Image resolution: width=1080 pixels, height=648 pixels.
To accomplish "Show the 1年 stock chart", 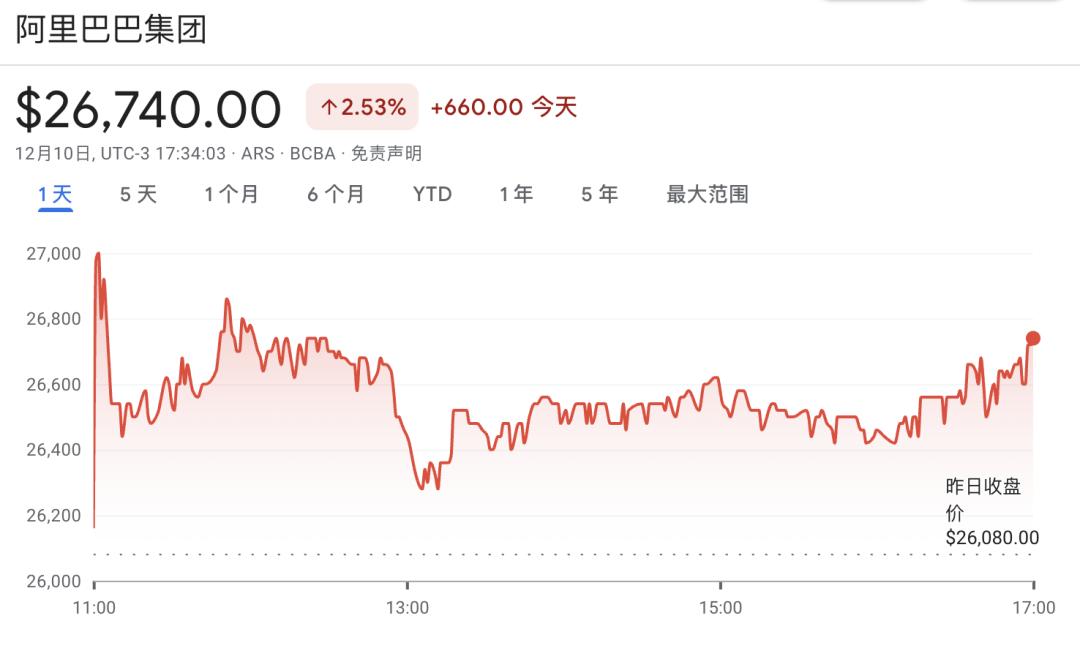I will click(516, 194).
